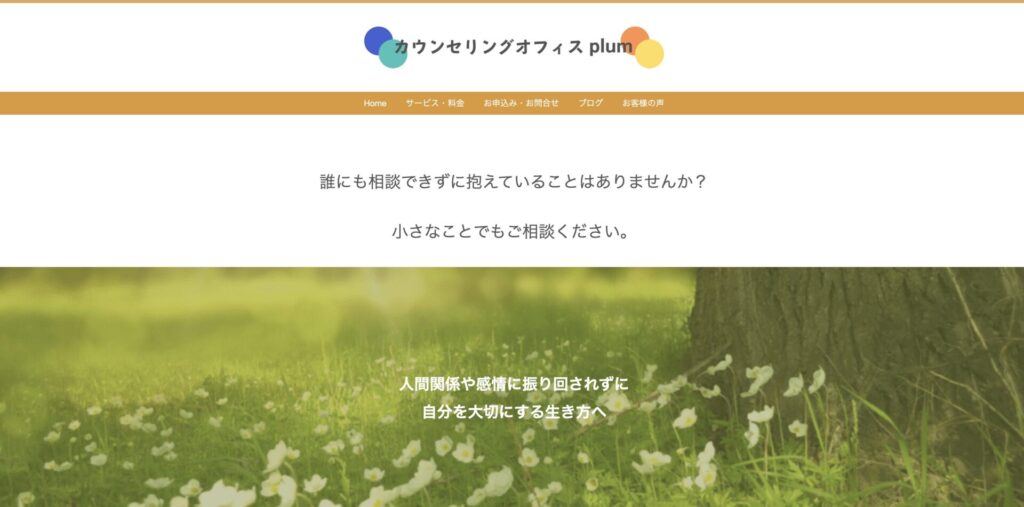Tap the カウンセリングオフィス plum site title
The width and height of the screenshot is (1024, 507).
[513, 47]
